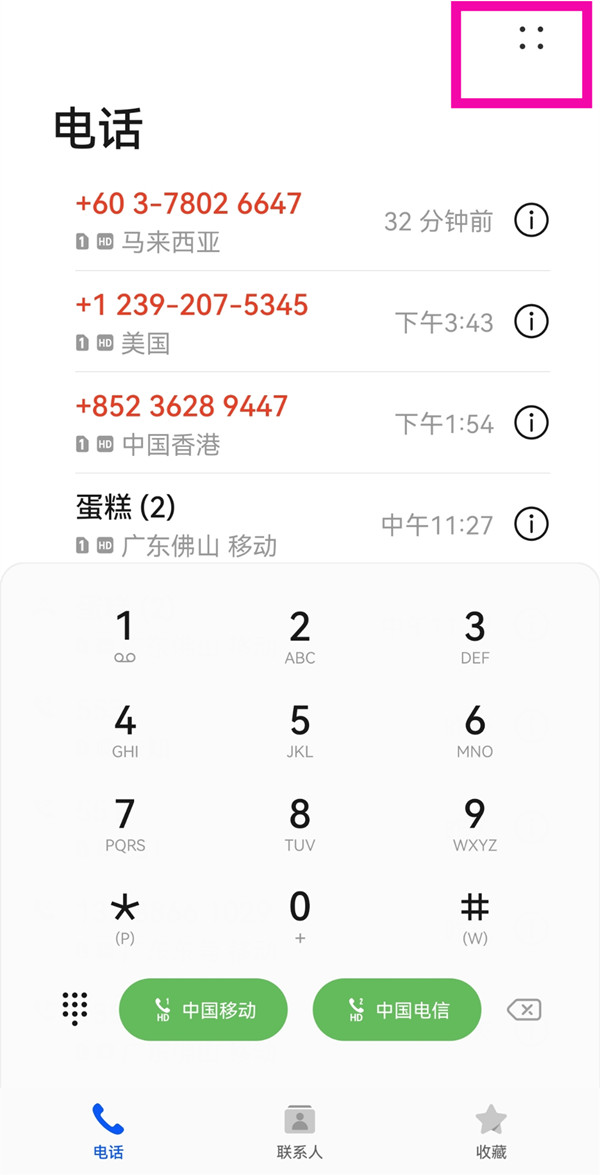Screen dimensions: 600x1175
Task: Call using 中国移动 SIM
Action: click(x=203, y=1009)
